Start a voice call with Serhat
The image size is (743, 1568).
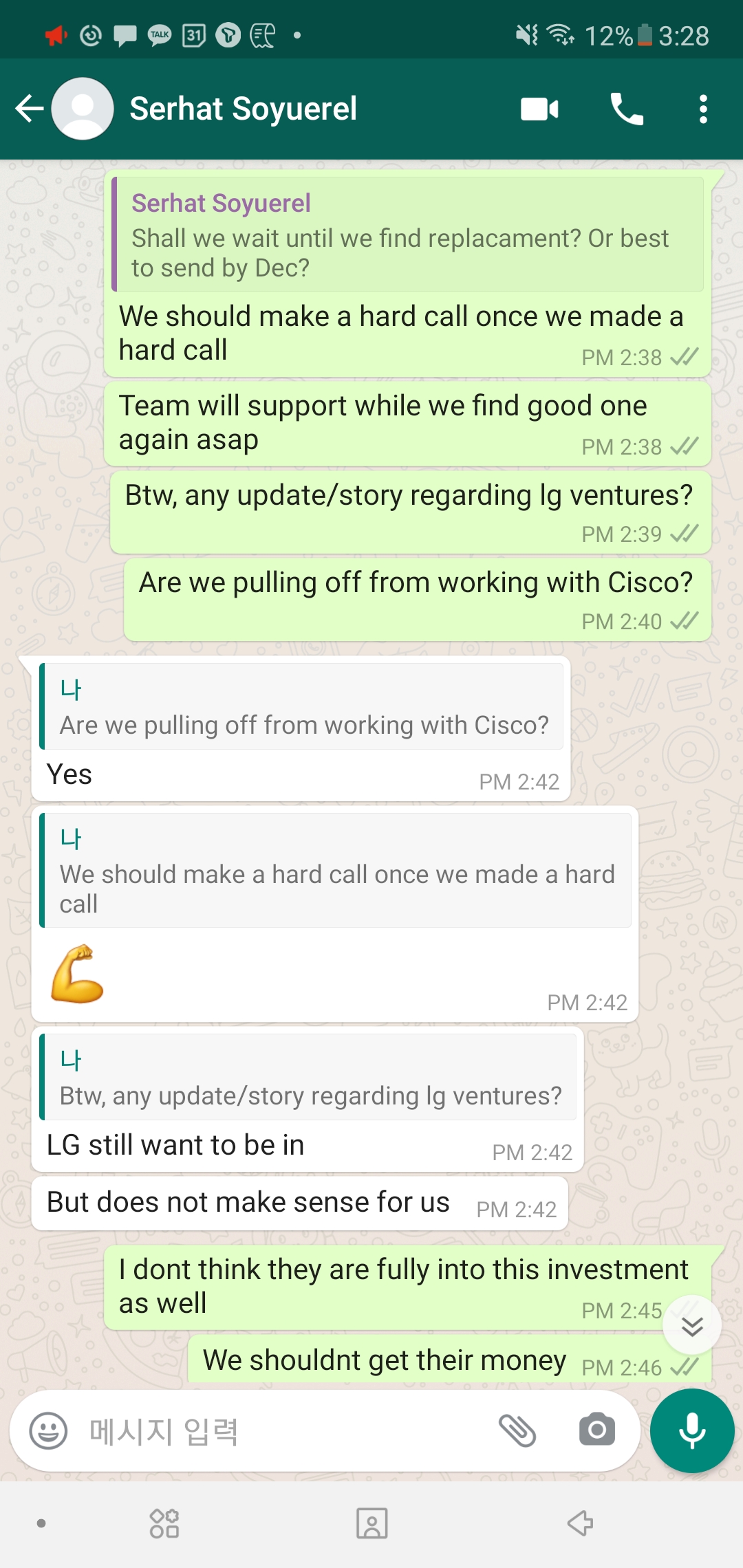626,109
